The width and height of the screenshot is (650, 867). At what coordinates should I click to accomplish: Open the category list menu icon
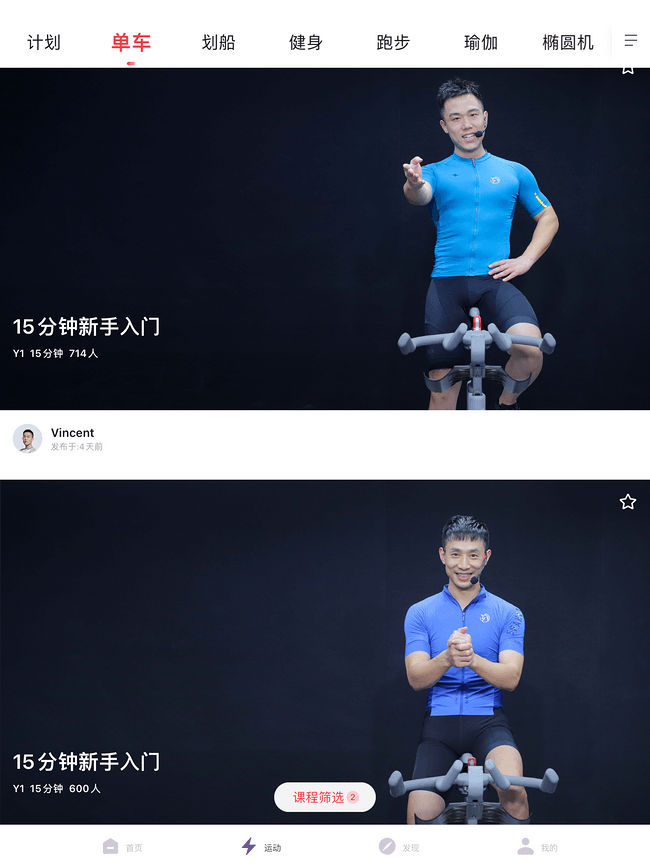tap(631, 41)
